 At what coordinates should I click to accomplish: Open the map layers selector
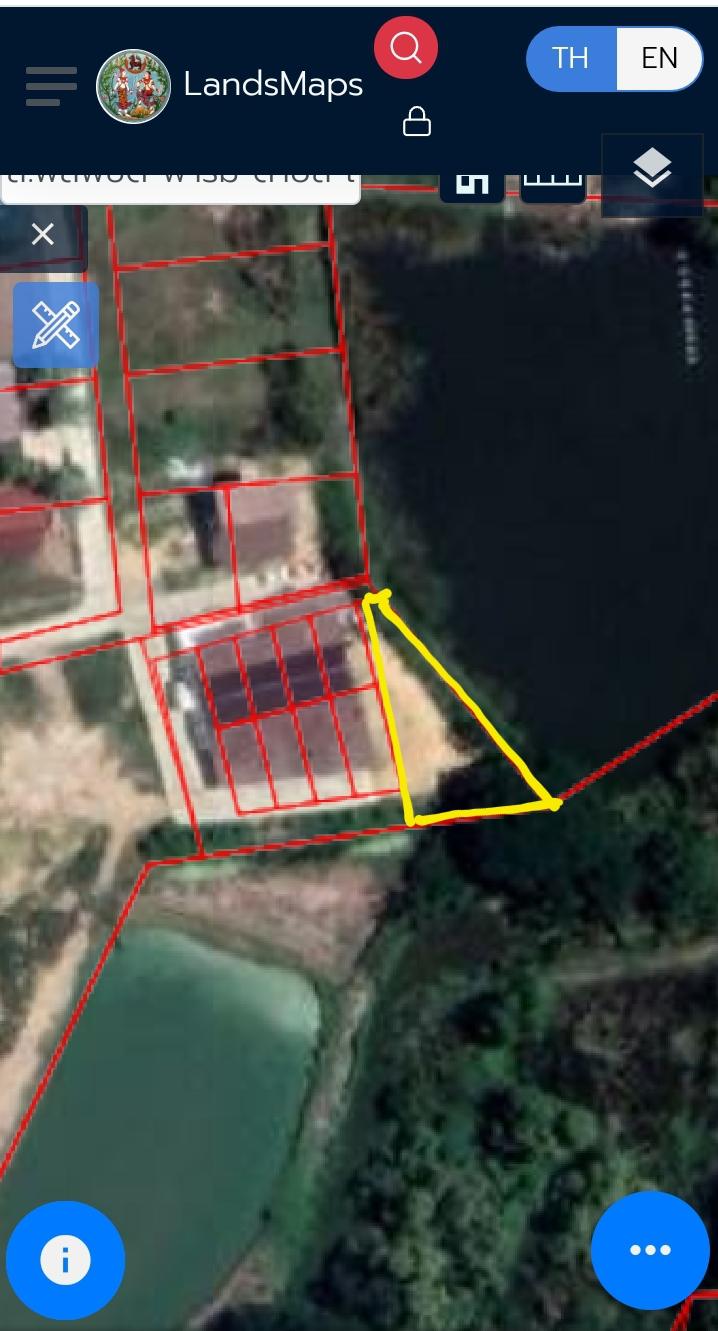[x=652, y=169]
